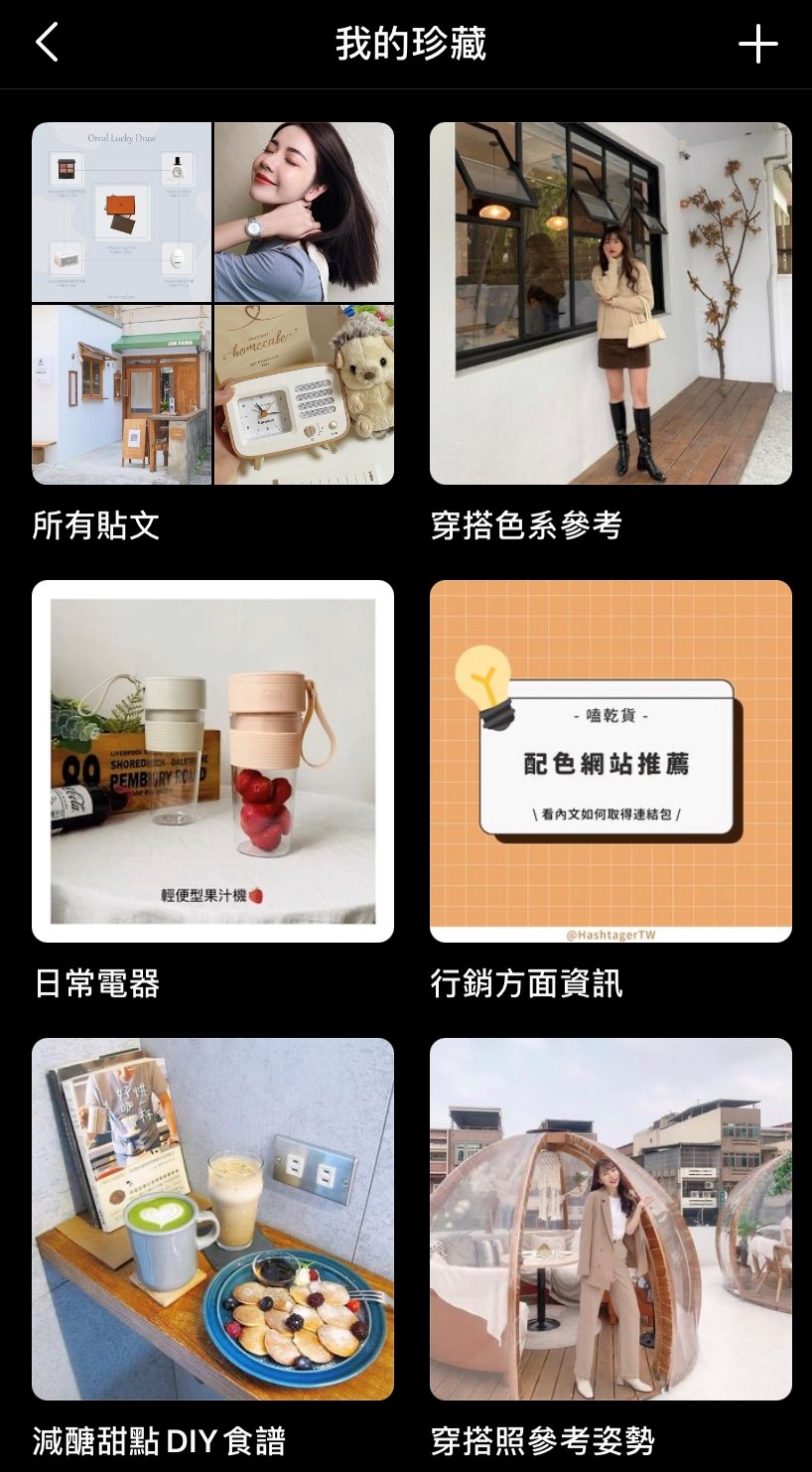
Task: Go back from 我的珍藏
Action: click(47, 43)
